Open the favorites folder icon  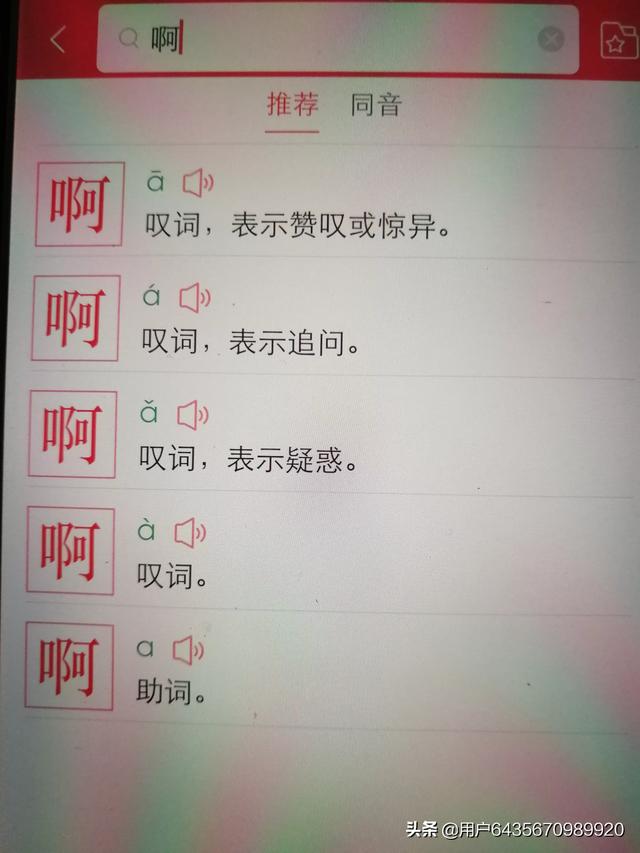[x=615, y=41]
